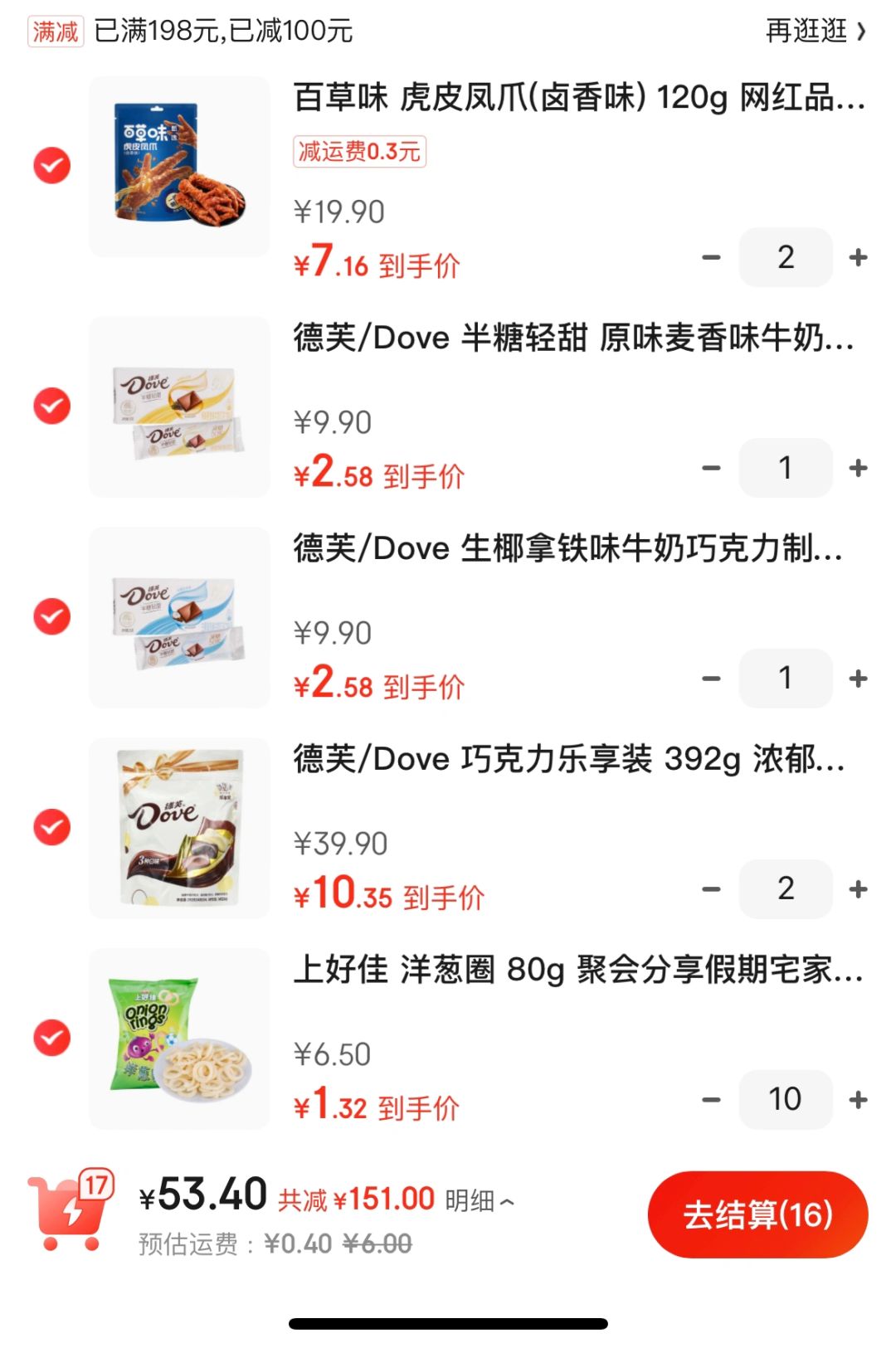The image size is (896, 1348).
Task: Expand the 明细 discount breakdown
Action: coord(480,1200)
